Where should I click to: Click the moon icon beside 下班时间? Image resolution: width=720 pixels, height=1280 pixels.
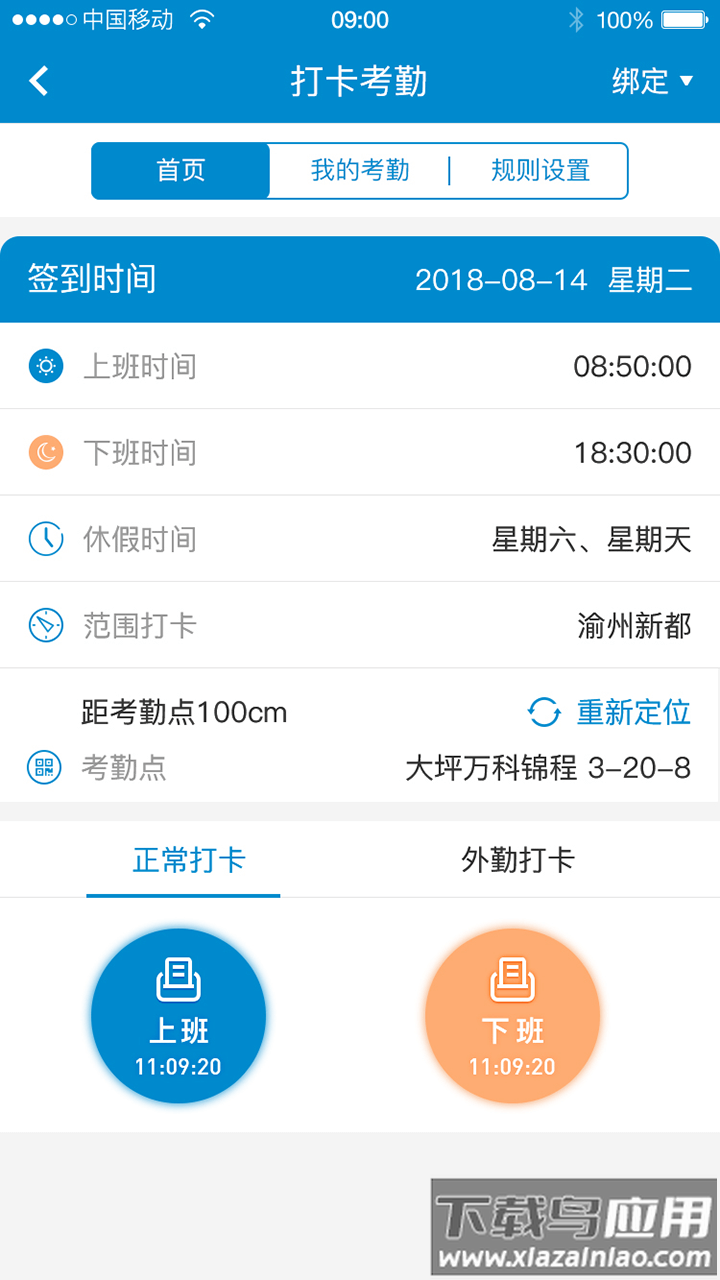click(46, 452)
